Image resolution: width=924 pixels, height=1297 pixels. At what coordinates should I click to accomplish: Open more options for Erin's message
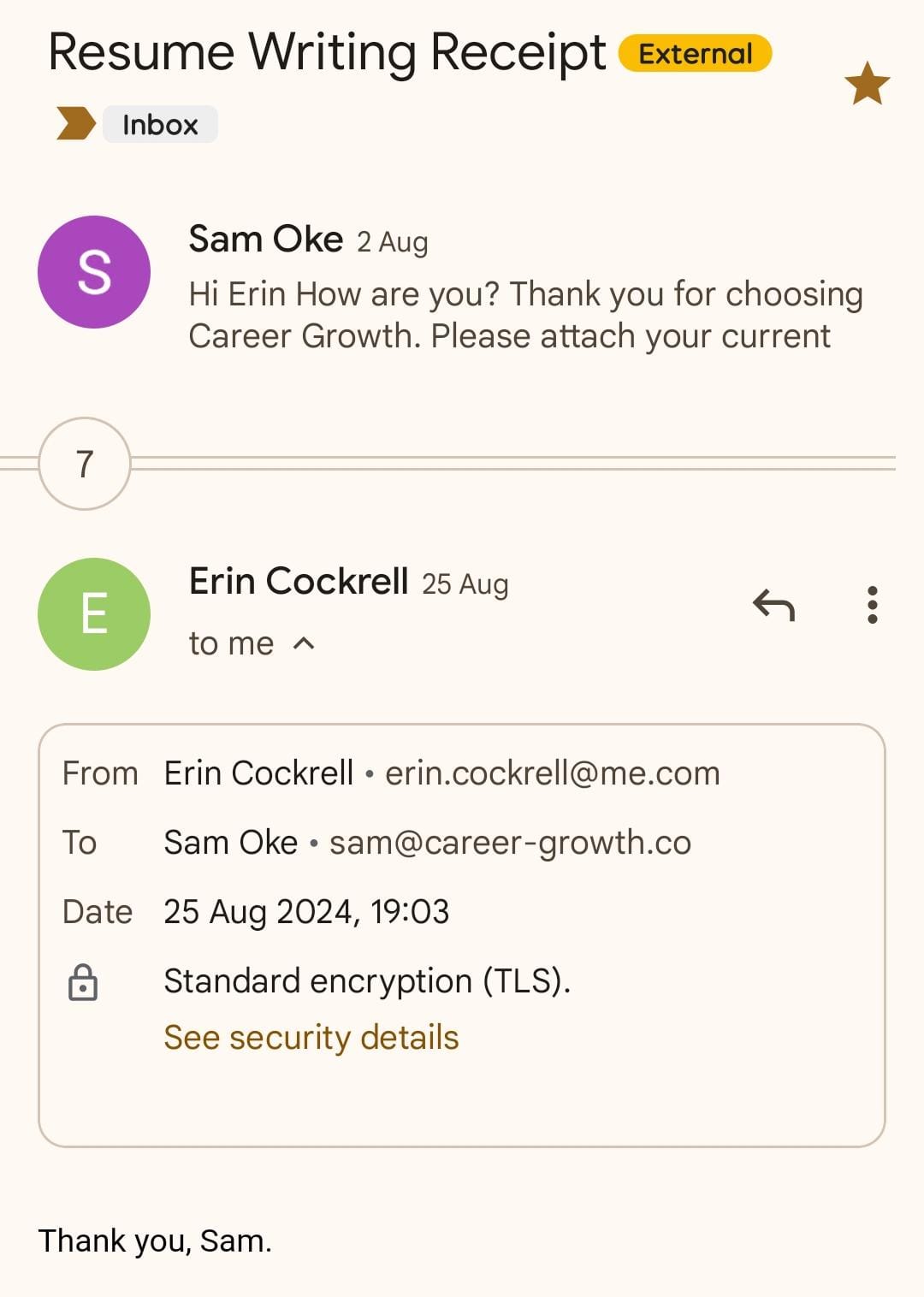point(872,605)
